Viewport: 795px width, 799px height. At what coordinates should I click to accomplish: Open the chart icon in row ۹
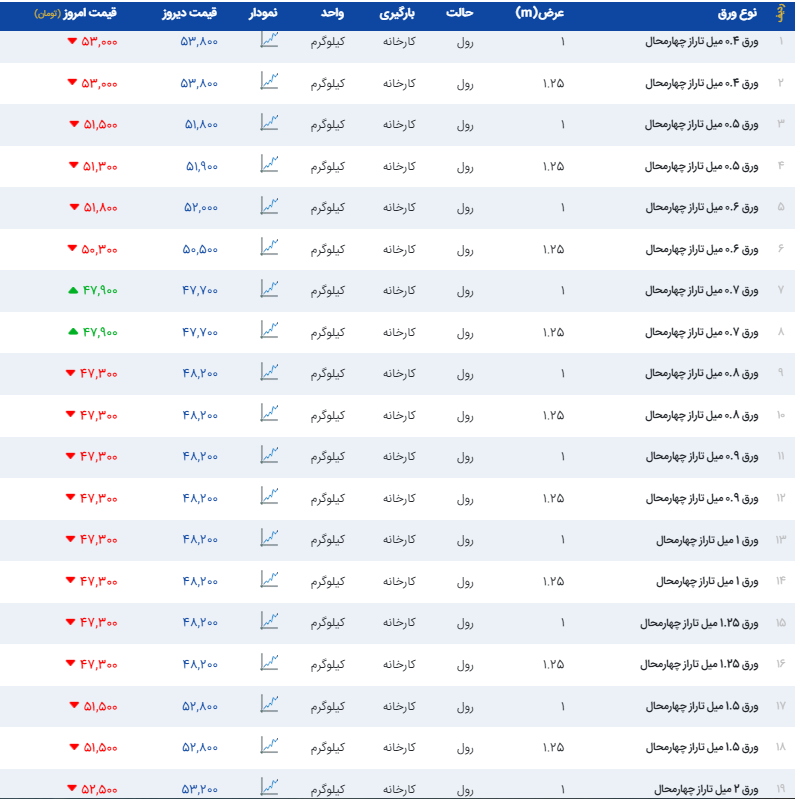269,372
